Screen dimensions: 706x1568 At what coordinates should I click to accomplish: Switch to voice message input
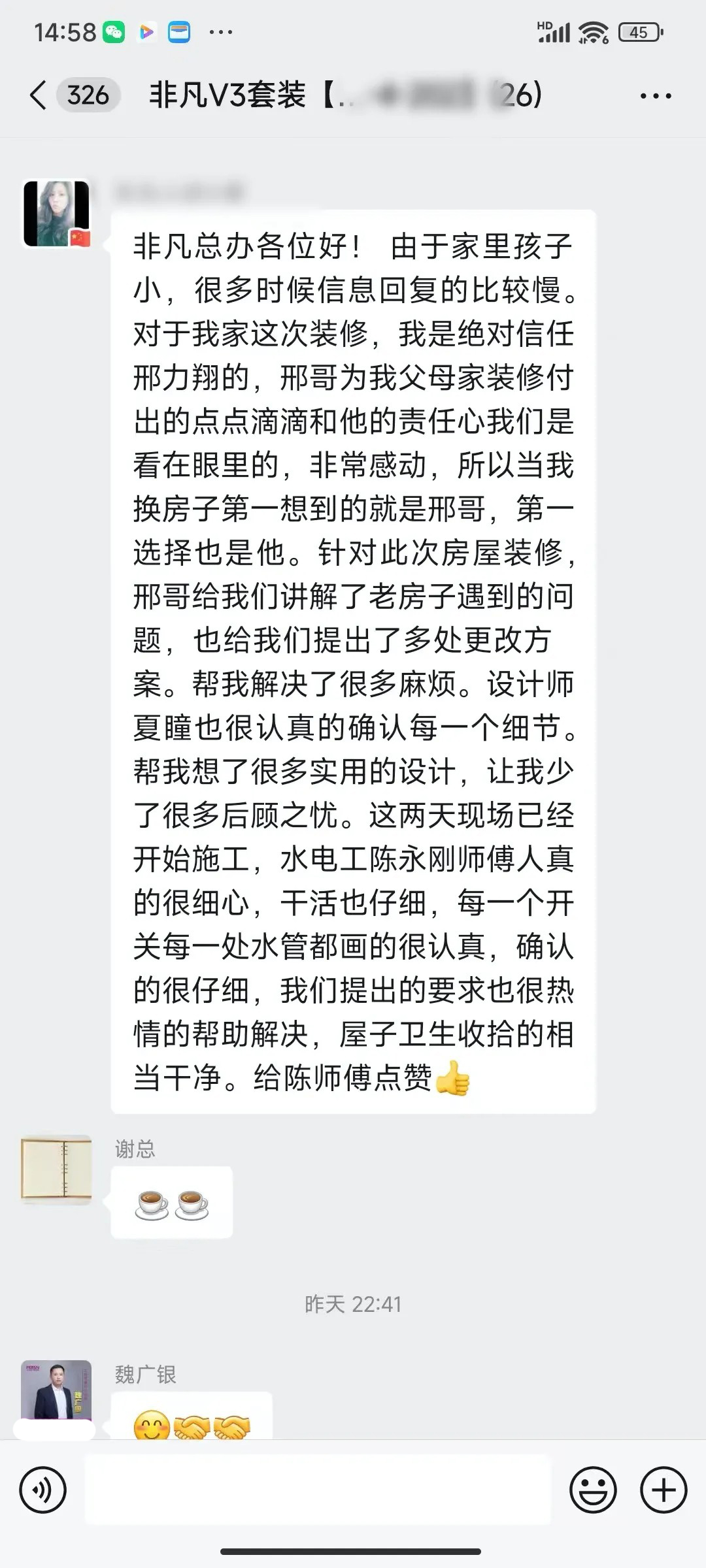[43, 1490]
